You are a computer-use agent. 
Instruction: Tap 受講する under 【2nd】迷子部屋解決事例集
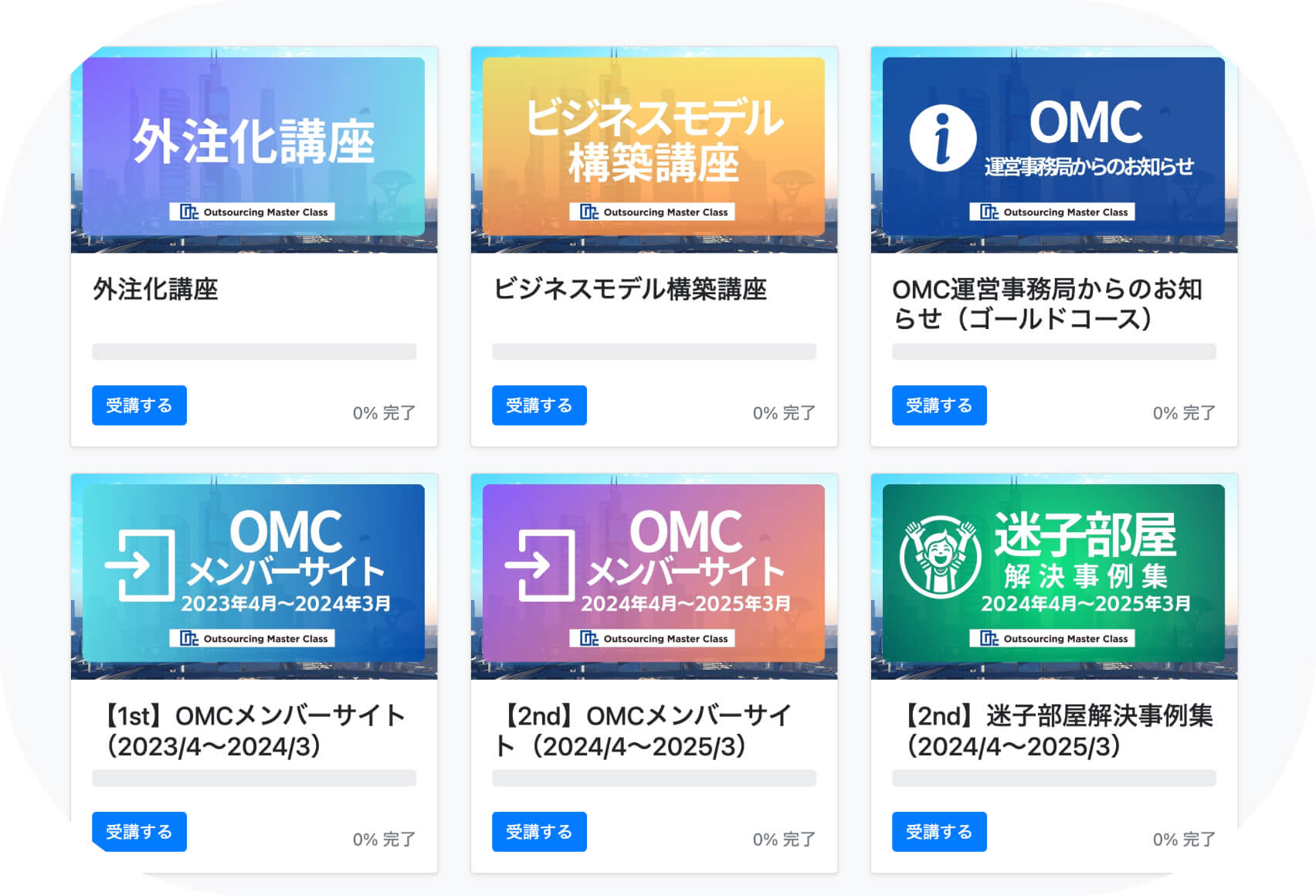939,832
